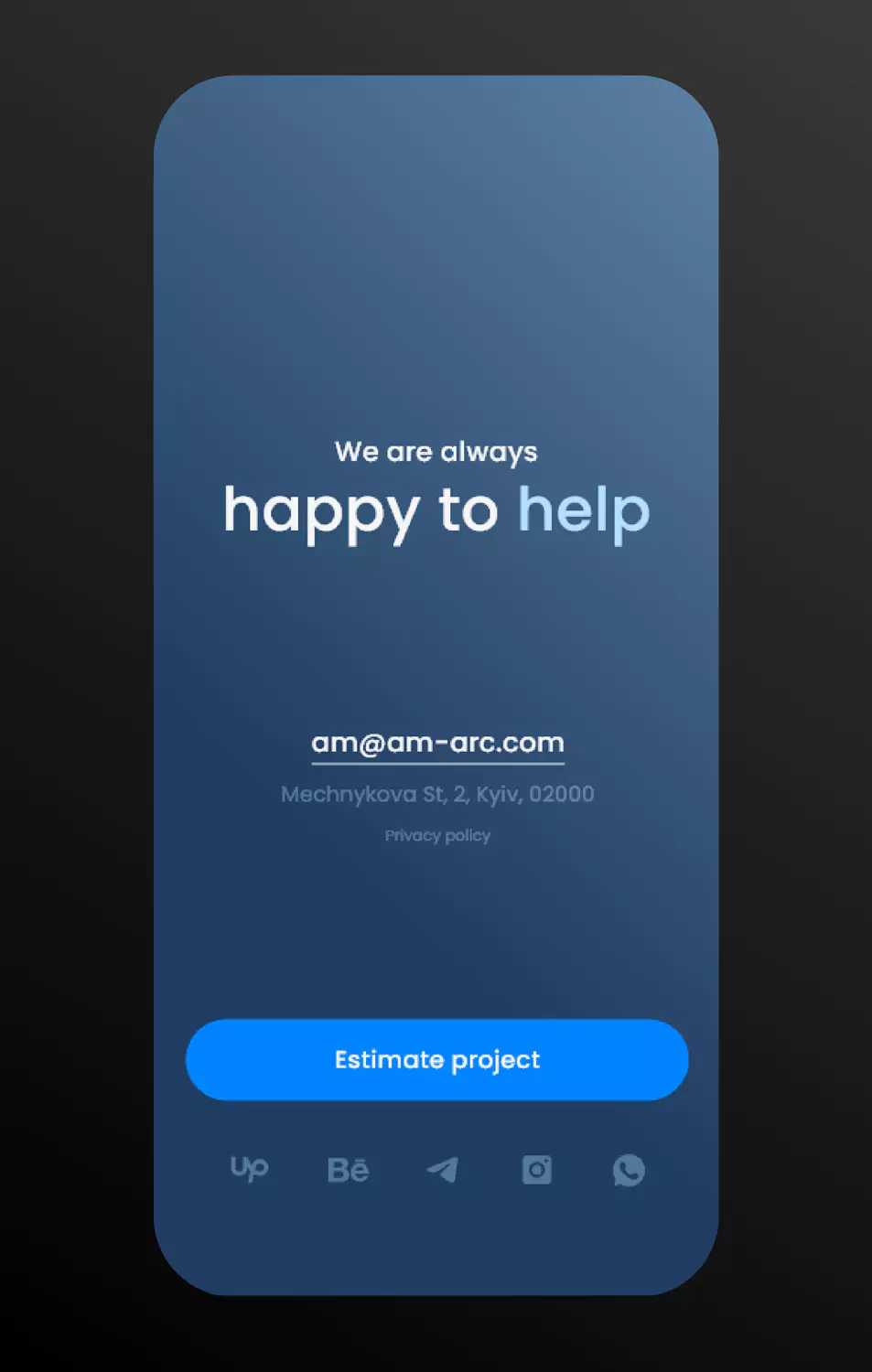The height and width of the screenshot is (1372, 872).
Task: Open the am@am-arc.com email link
Action: tap(437, 743)
